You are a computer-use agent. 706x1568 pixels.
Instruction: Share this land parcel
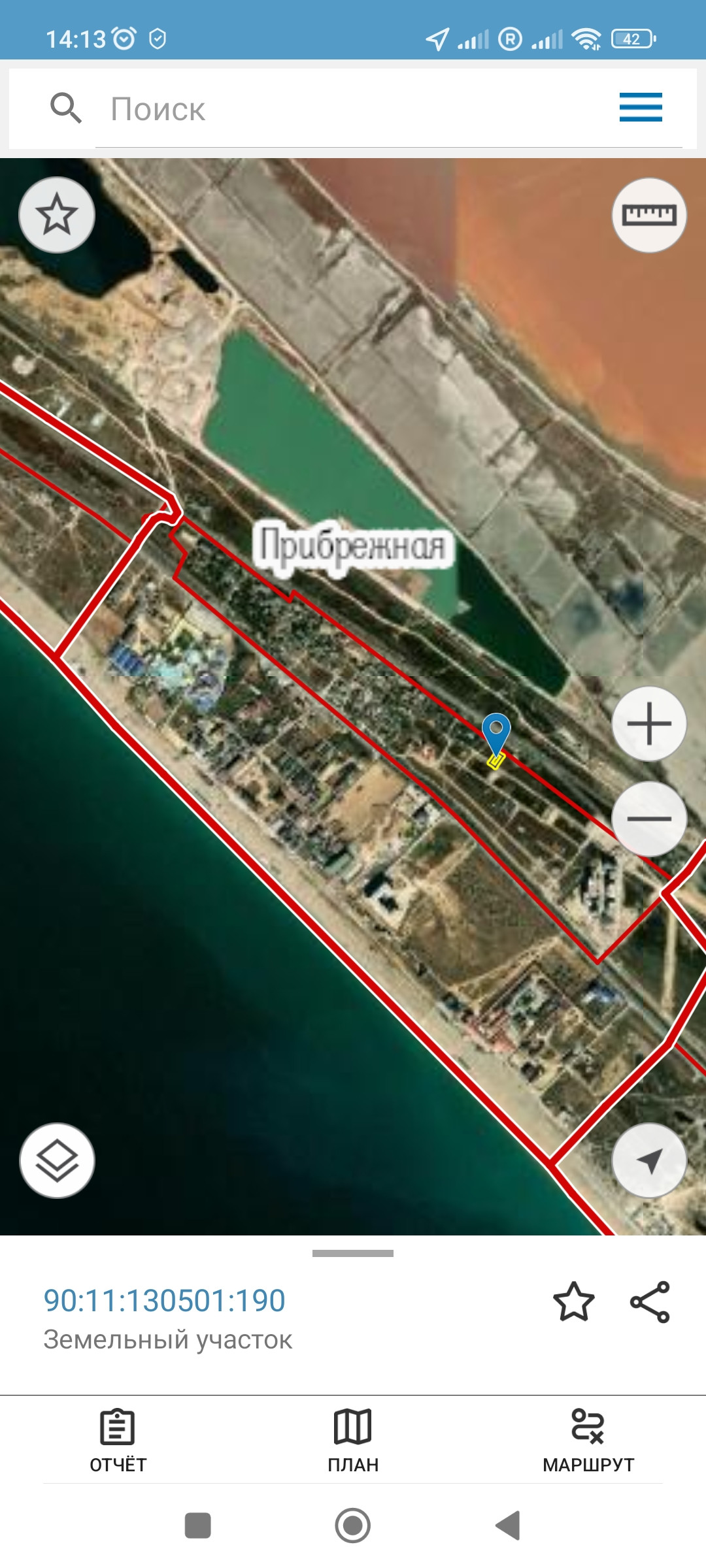(x=650, y=1301)
